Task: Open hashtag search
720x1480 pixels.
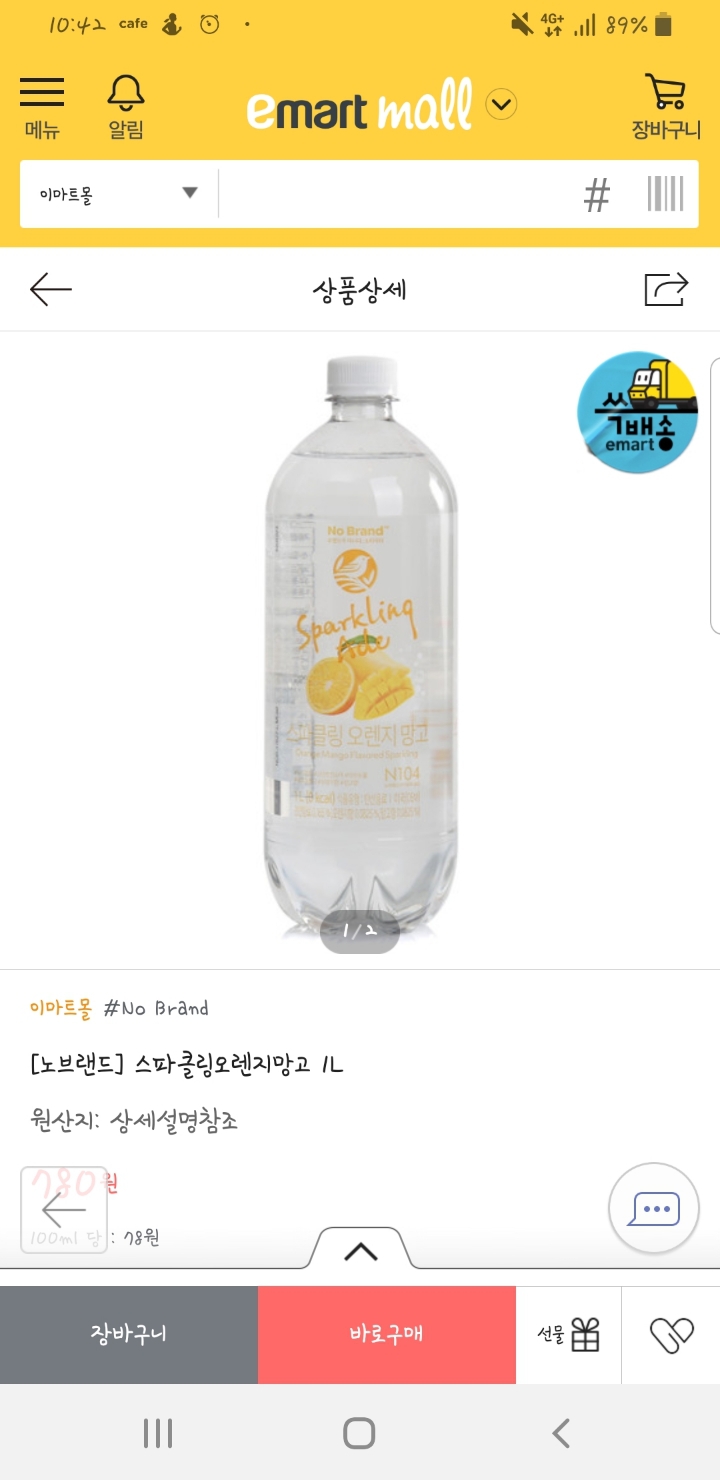Action: (x=596, y=195)
